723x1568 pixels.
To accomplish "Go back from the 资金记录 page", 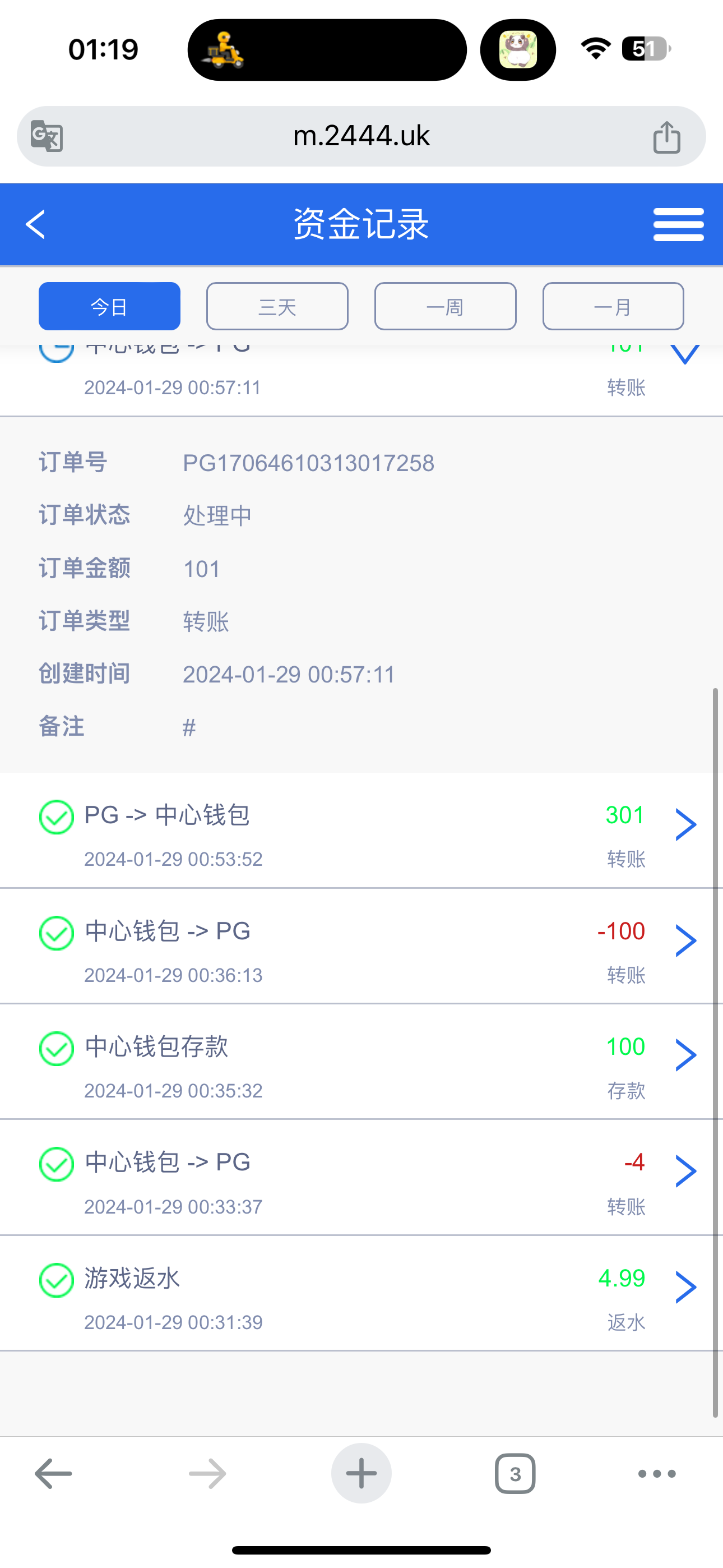I will coord(36,224).
